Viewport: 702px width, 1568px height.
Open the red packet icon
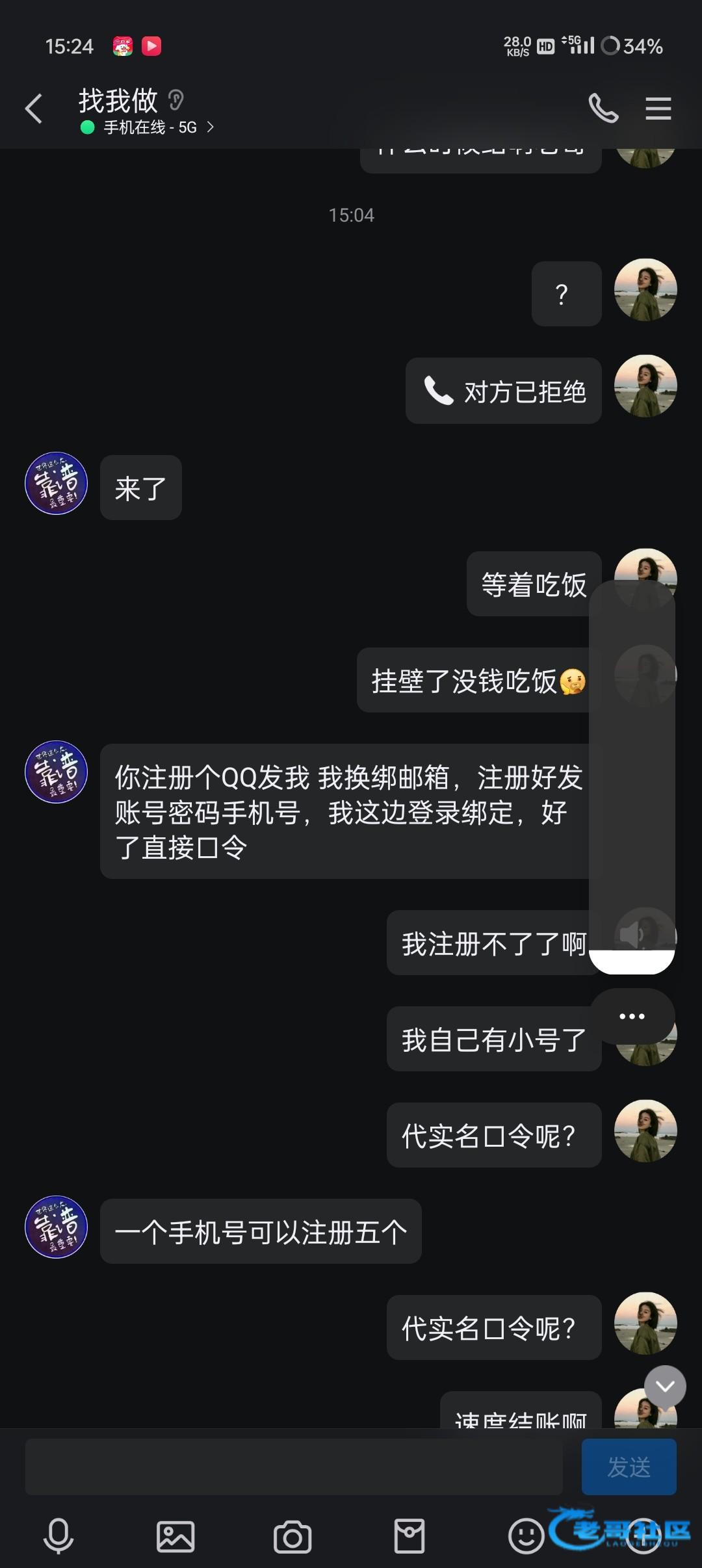(x=409, y=1537)
